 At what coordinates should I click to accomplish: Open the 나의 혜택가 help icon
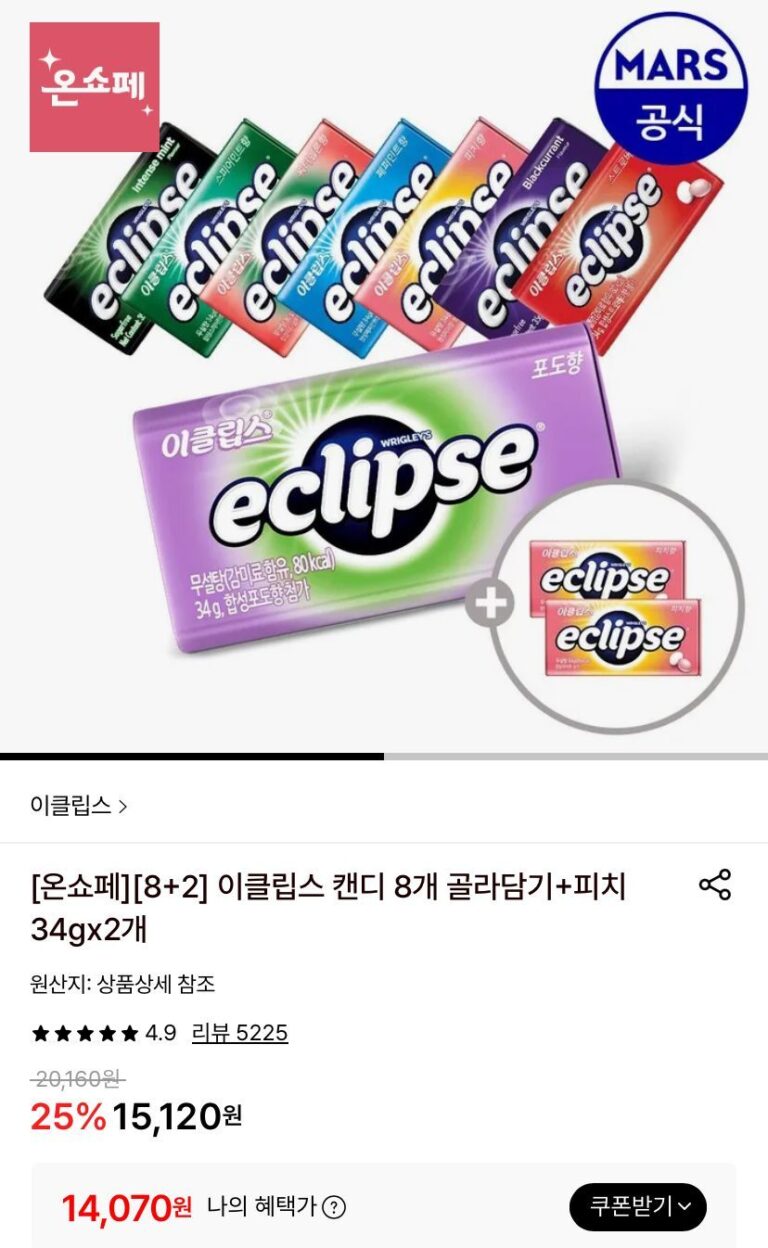pos(334,1208)
